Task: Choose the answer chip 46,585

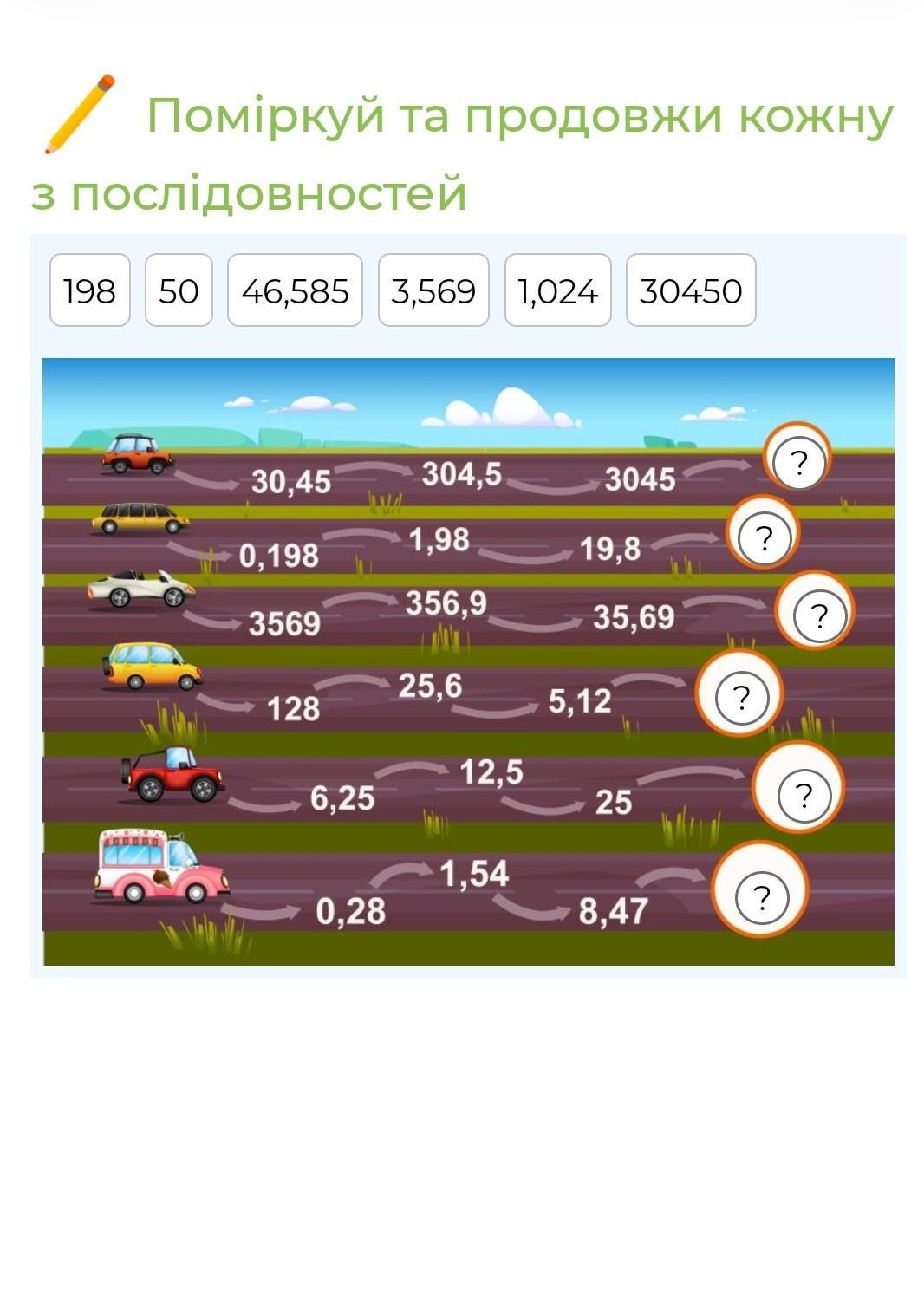Action: pyautogui.click(x=295, y=290)
